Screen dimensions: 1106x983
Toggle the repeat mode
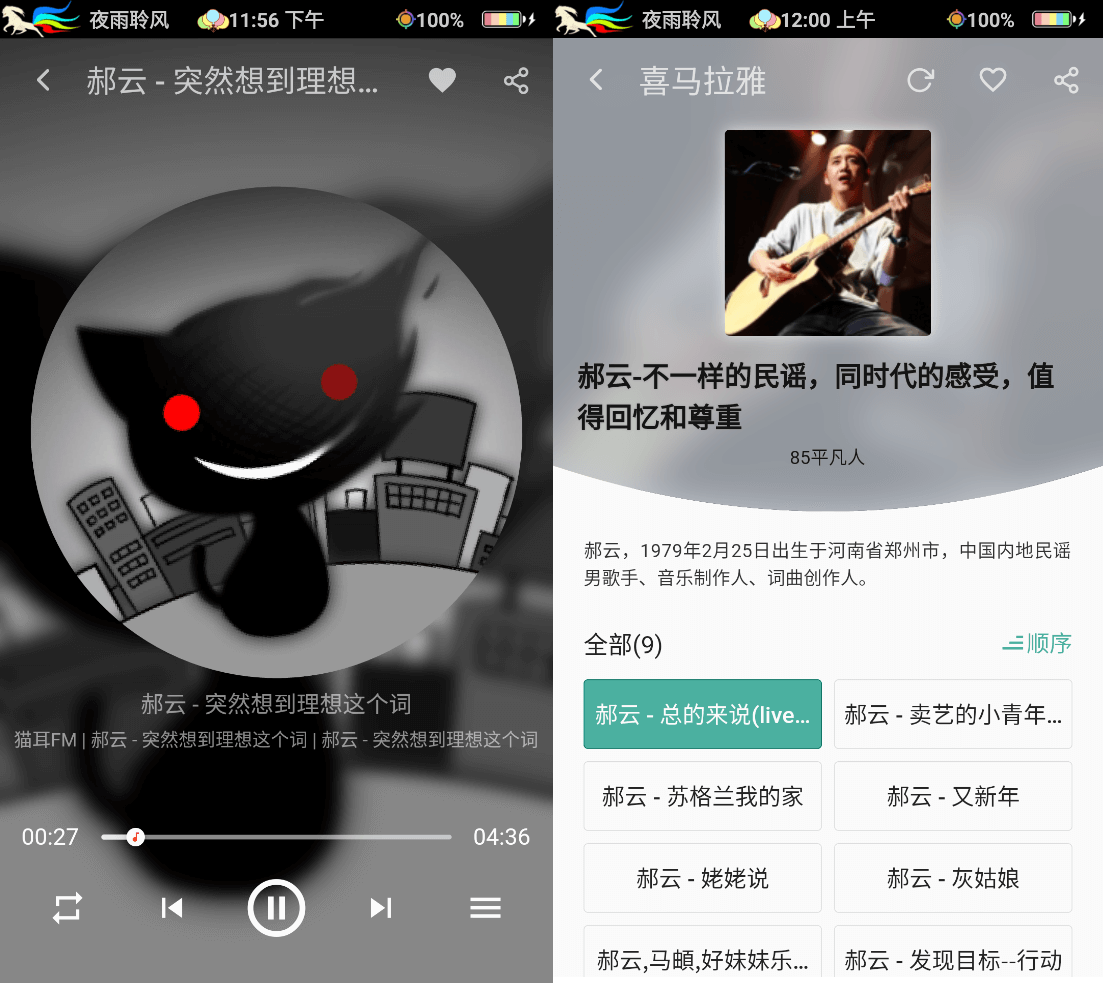tap(67, 908)
